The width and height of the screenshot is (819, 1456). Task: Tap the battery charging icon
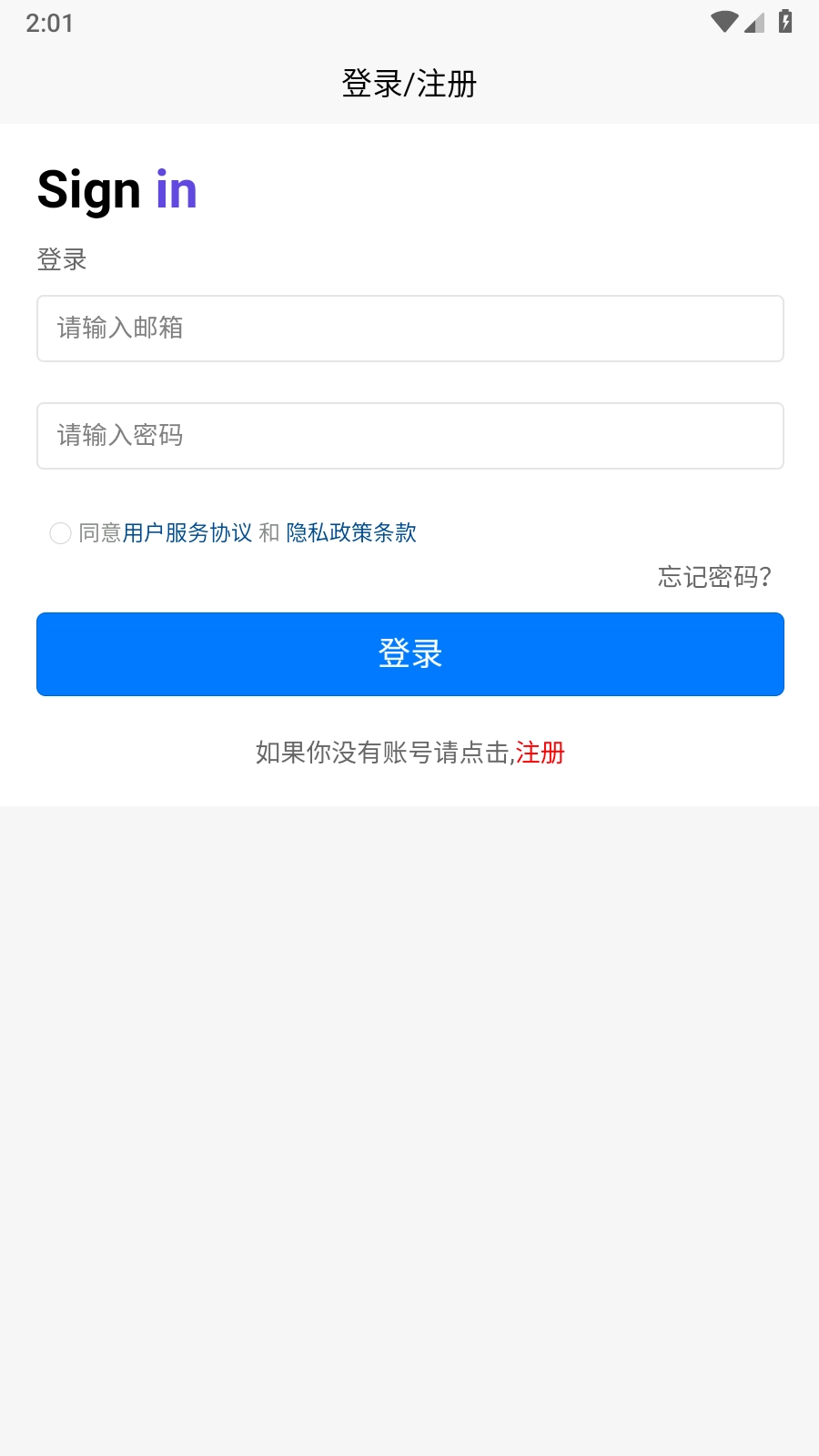click(786, 22)
